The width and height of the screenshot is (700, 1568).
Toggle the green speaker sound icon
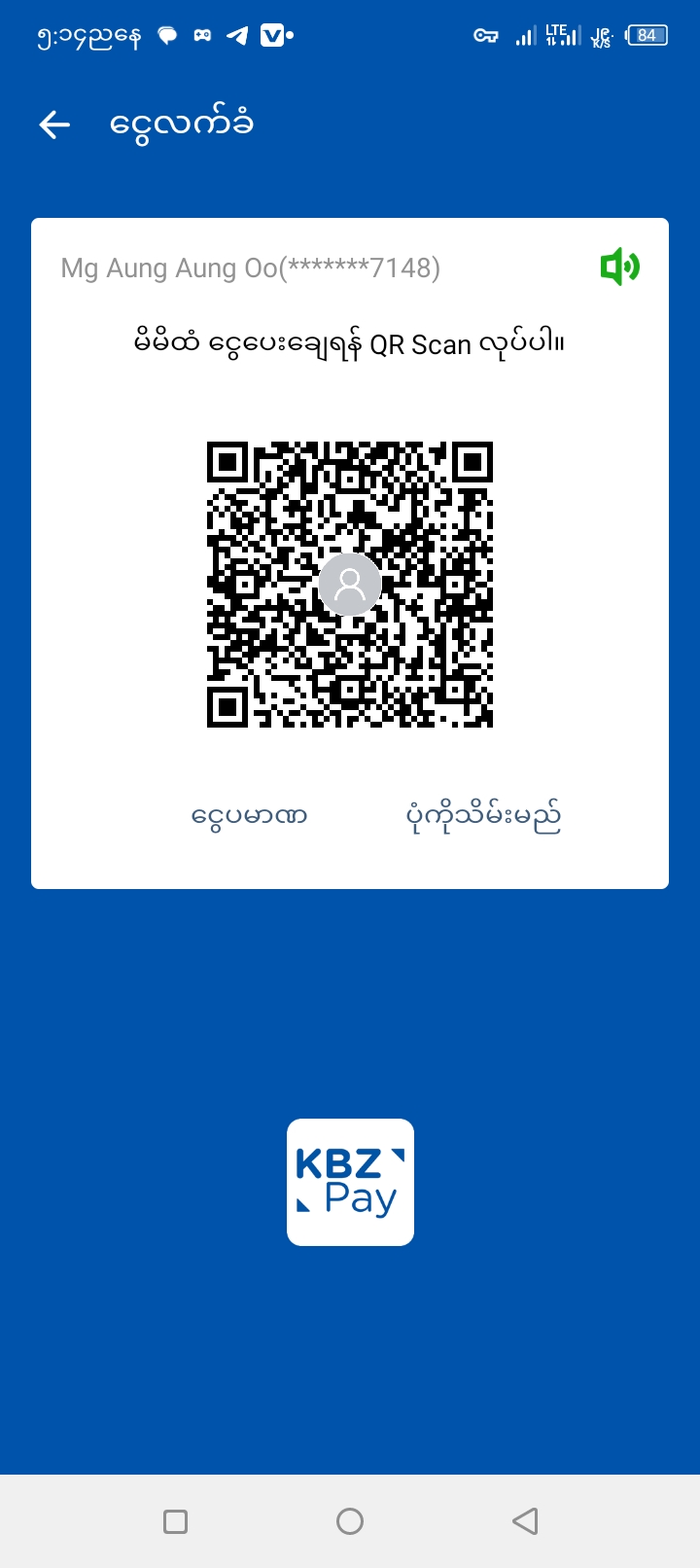point(619,267)
